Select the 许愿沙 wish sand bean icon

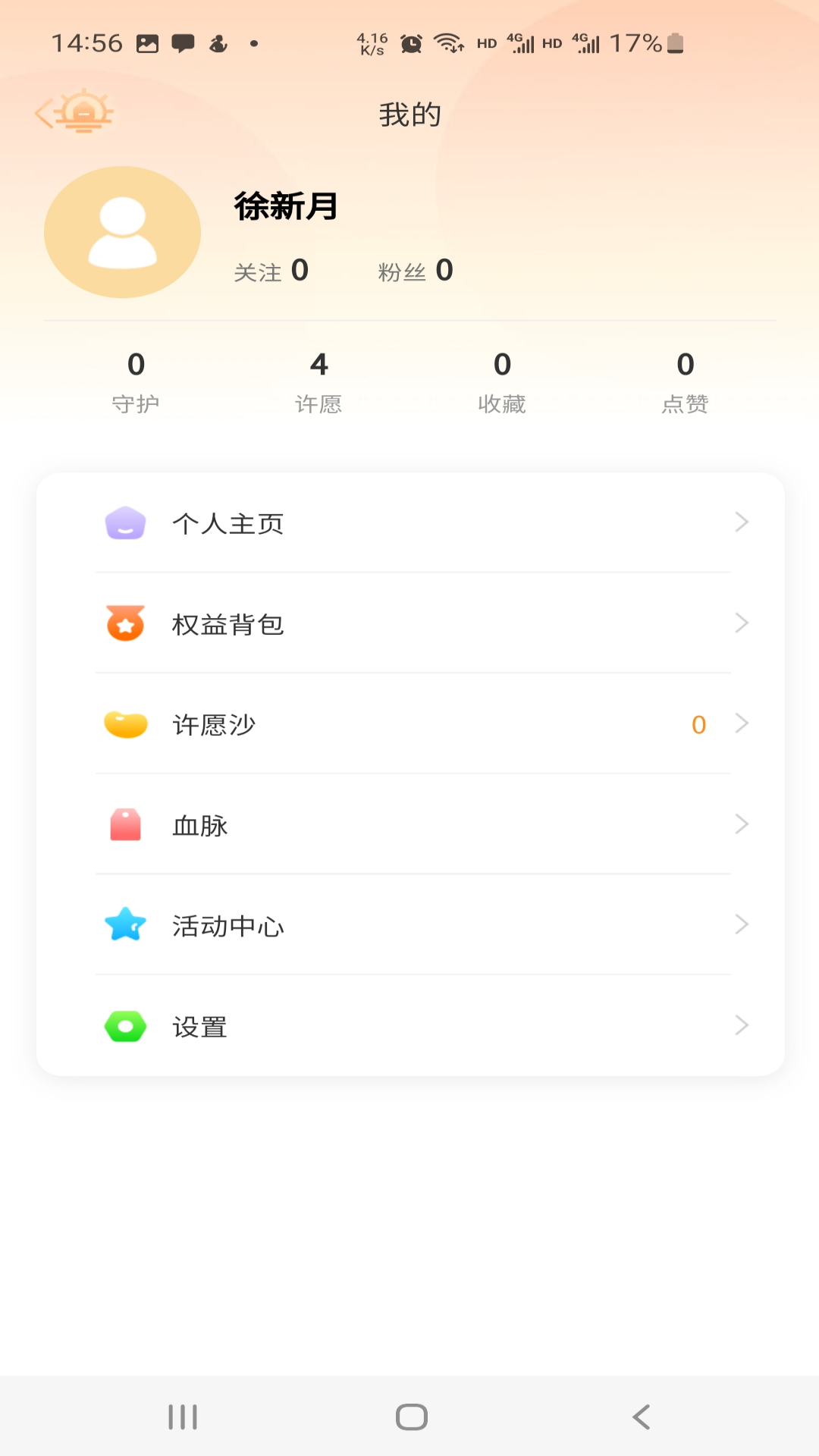(x=124, y=724)
